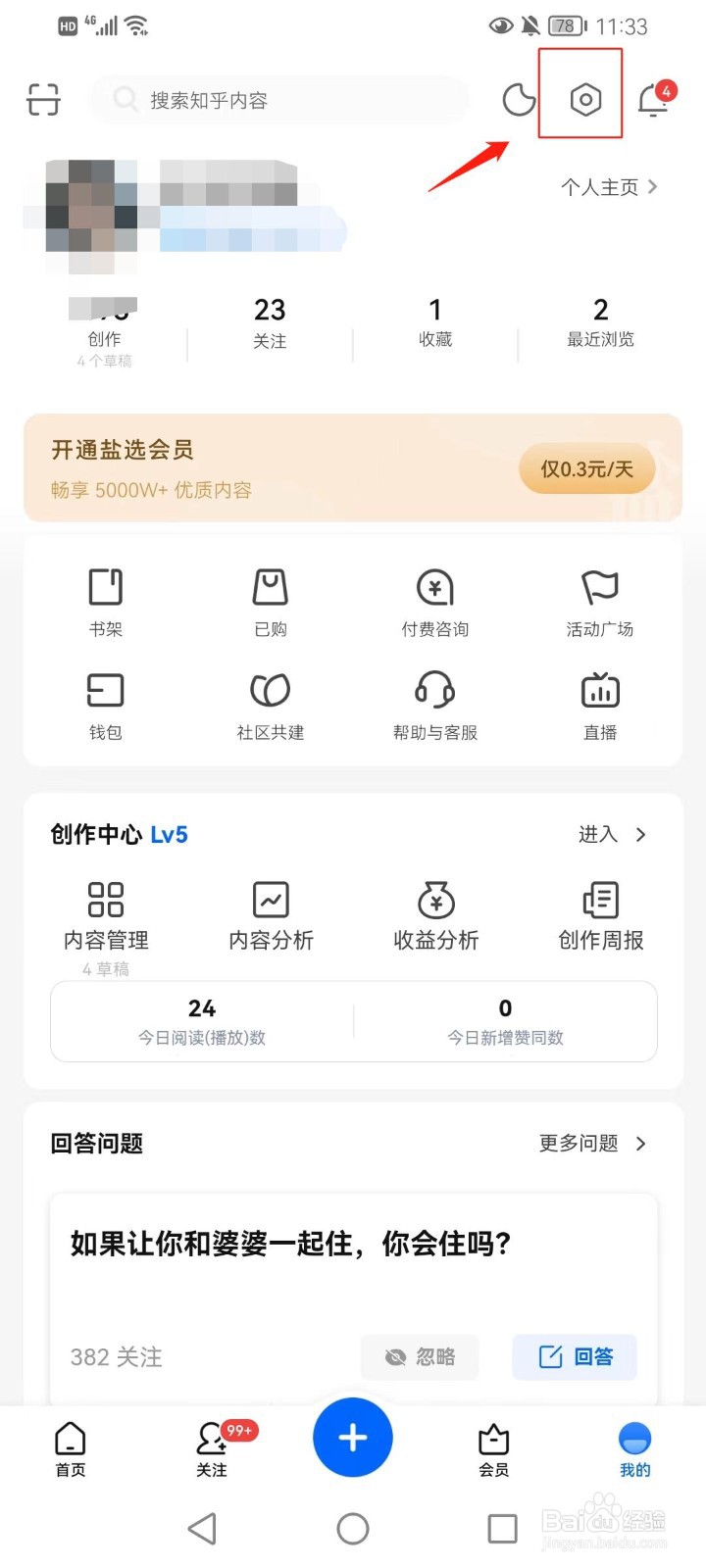Open the scan icon
The width and height of the screenshot is (706, 1568).
[43, 99]
